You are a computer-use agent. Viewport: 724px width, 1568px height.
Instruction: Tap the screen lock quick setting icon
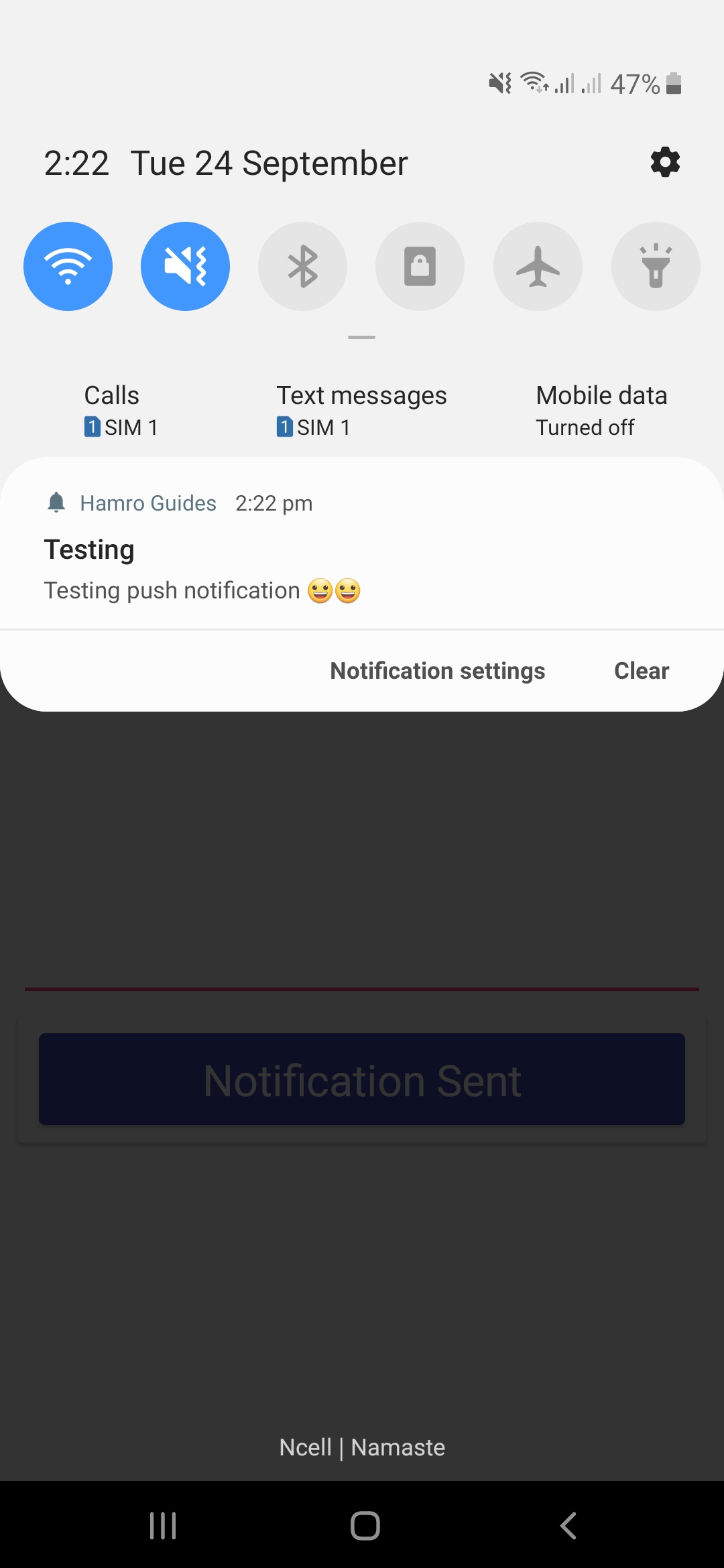[420, 266]
